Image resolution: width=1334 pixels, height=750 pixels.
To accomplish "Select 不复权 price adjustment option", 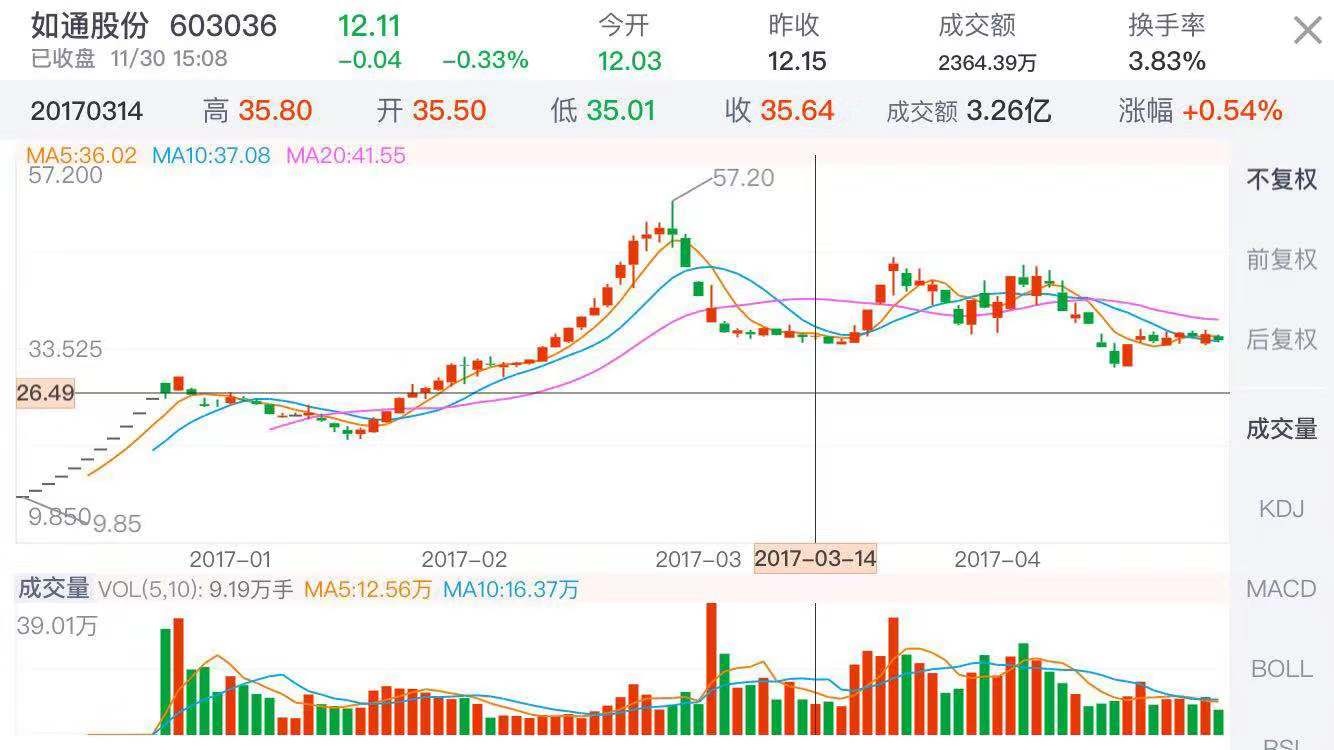I will point(1281,180).
